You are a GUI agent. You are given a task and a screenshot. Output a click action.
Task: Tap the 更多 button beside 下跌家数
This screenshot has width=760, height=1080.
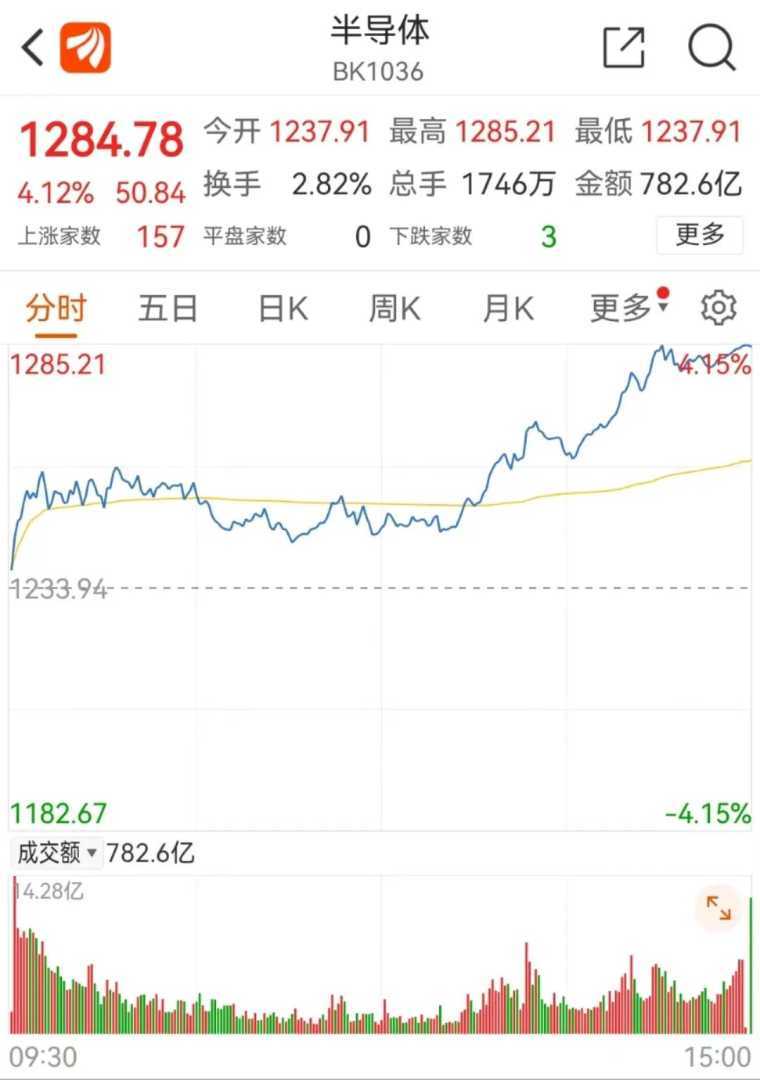[x=699, y=236]
